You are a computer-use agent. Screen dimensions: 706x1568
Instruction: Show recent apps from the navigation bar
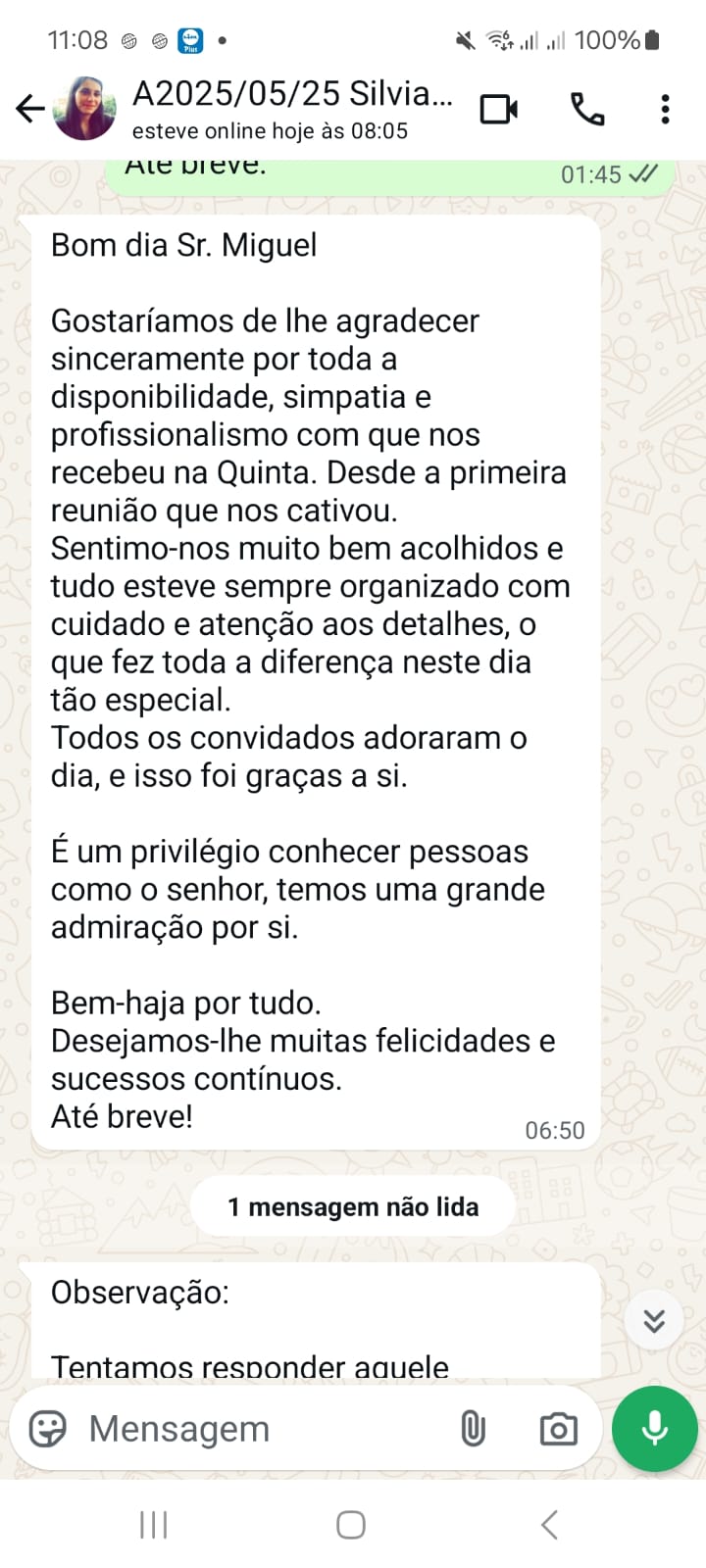pyautogui.click(x=154, y=1525)
